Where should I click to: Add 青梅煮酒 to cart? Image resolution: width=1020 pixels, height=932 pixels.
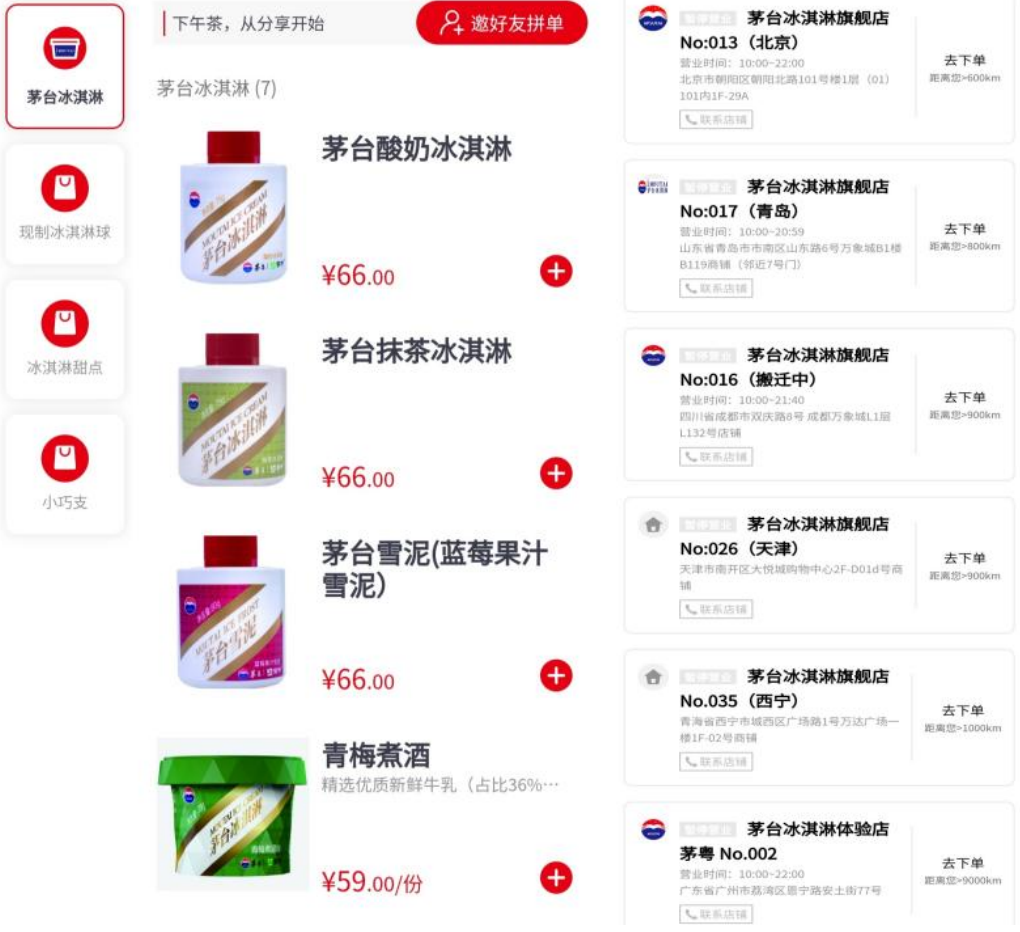tap(556, 878)
